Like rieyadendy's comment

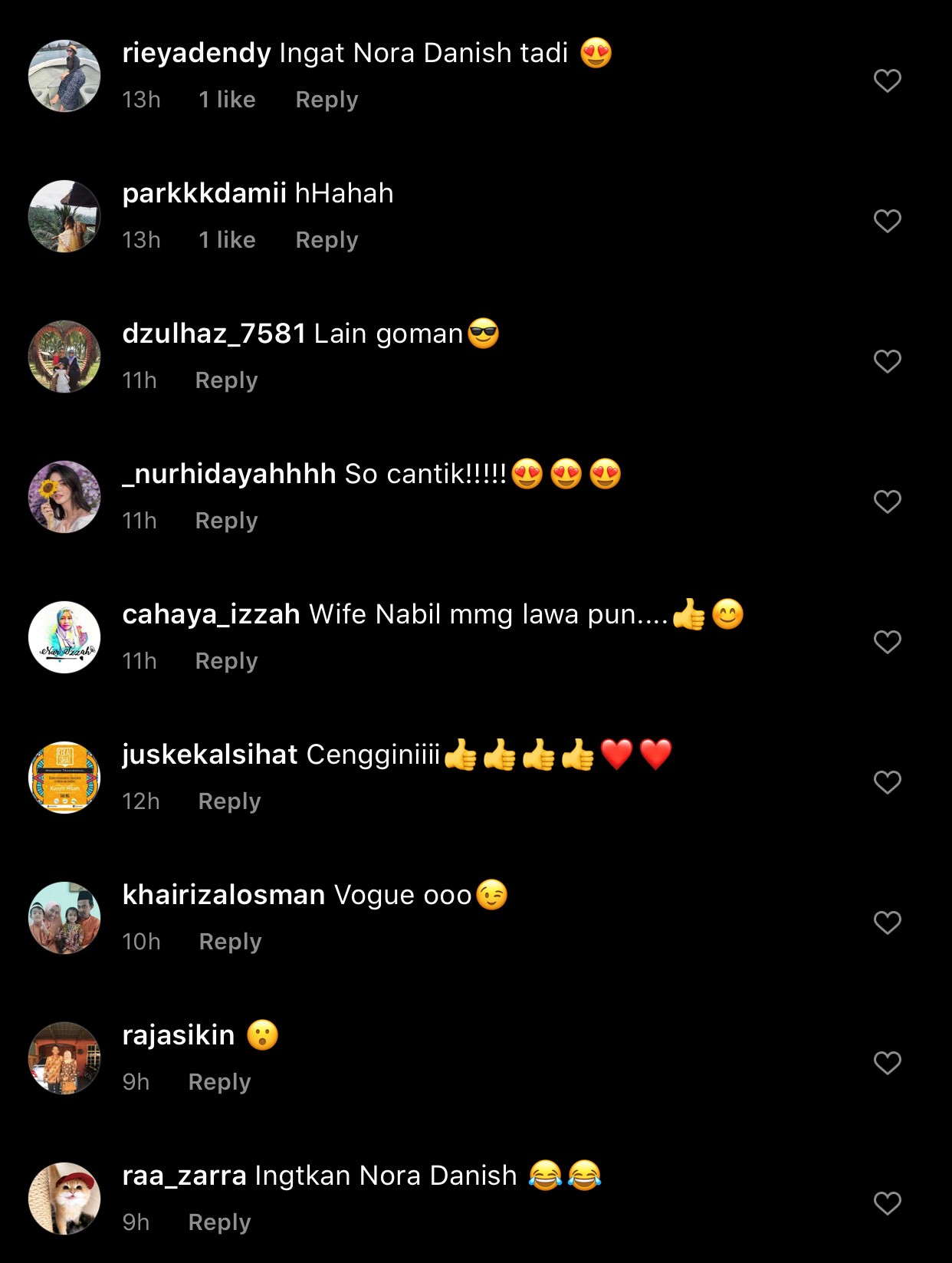[x=887, y=81]
